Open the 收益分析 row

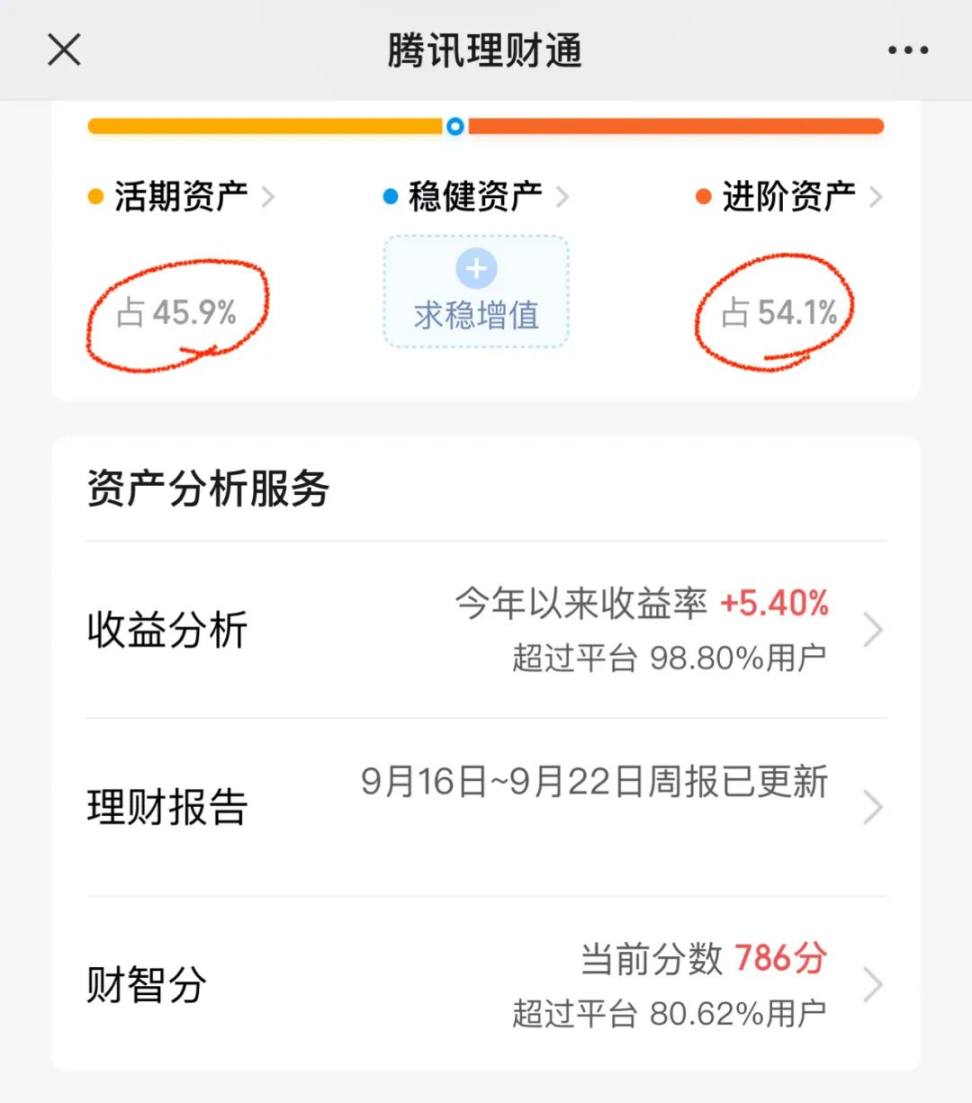pos(485,630)
